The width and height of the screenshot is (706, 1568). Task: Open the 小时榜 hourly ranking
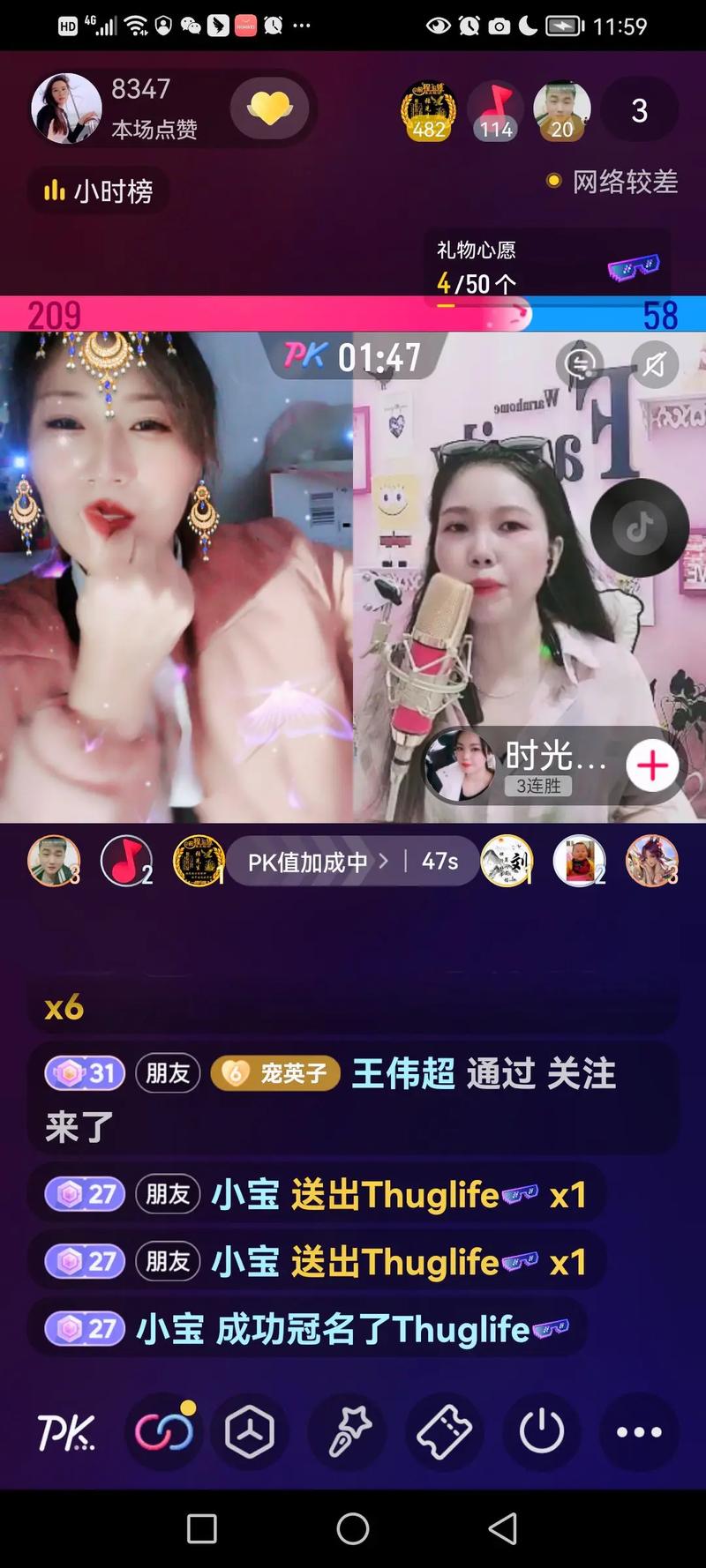tap(97, 191)
